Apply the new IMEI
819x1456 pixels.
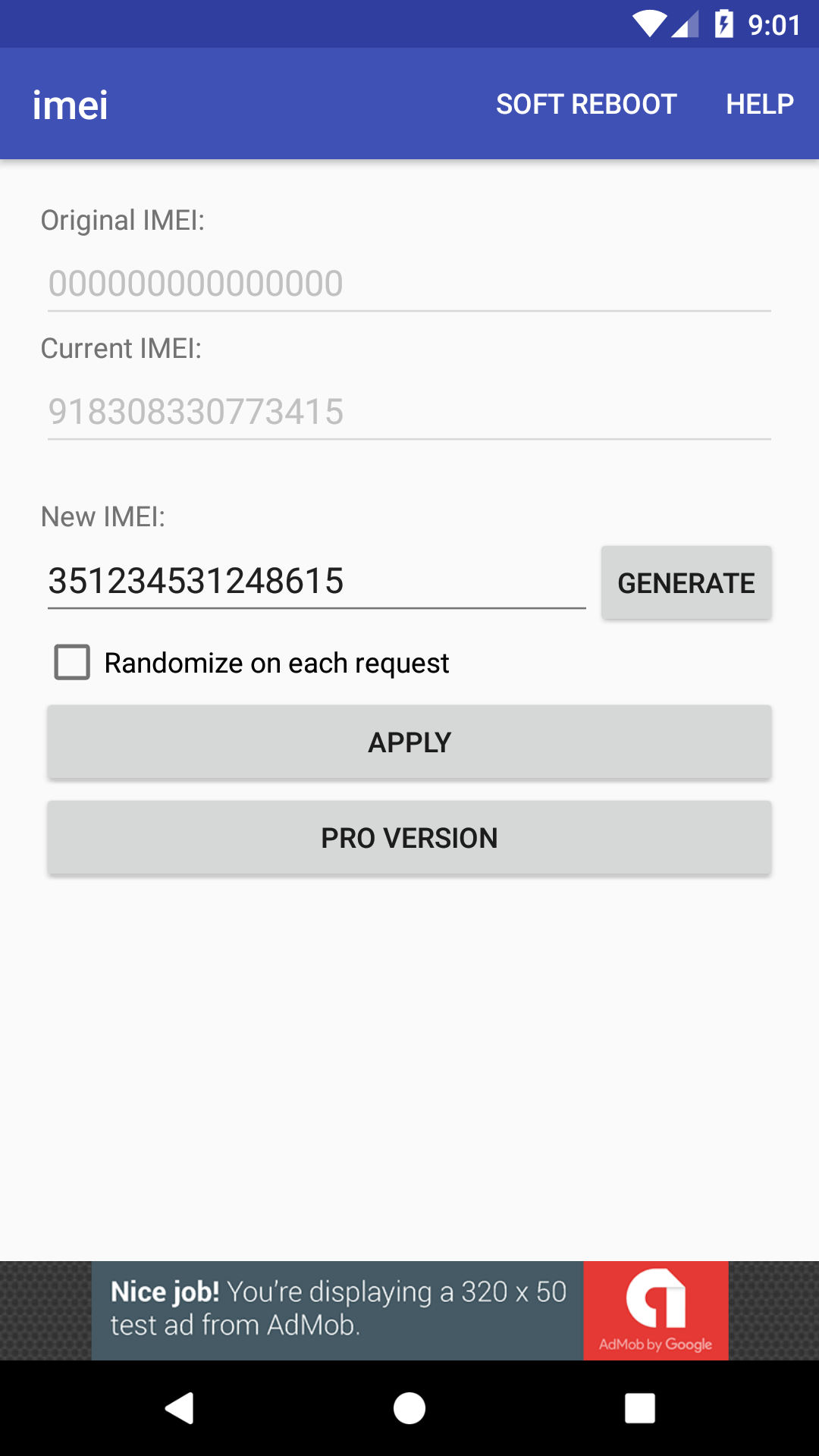coord(409,742)
